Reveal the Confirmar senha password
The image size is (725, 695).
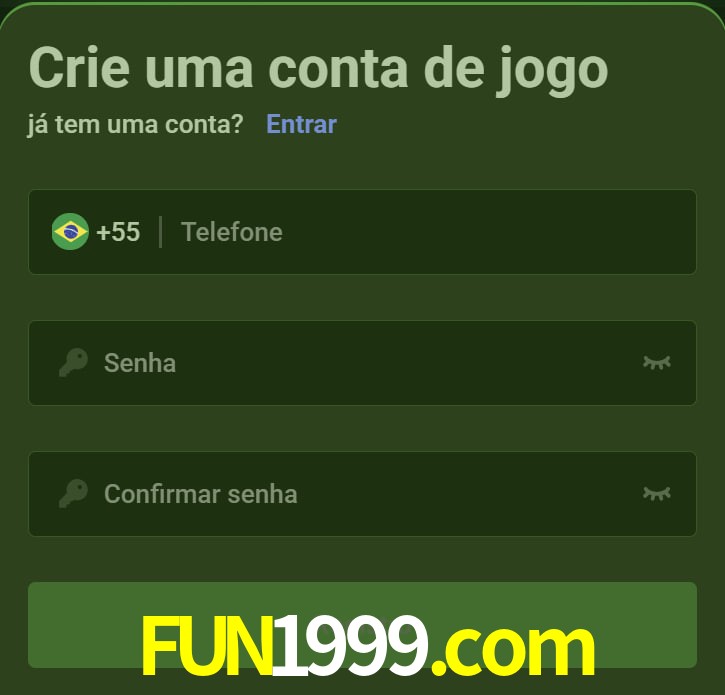[x=656, y=493]
